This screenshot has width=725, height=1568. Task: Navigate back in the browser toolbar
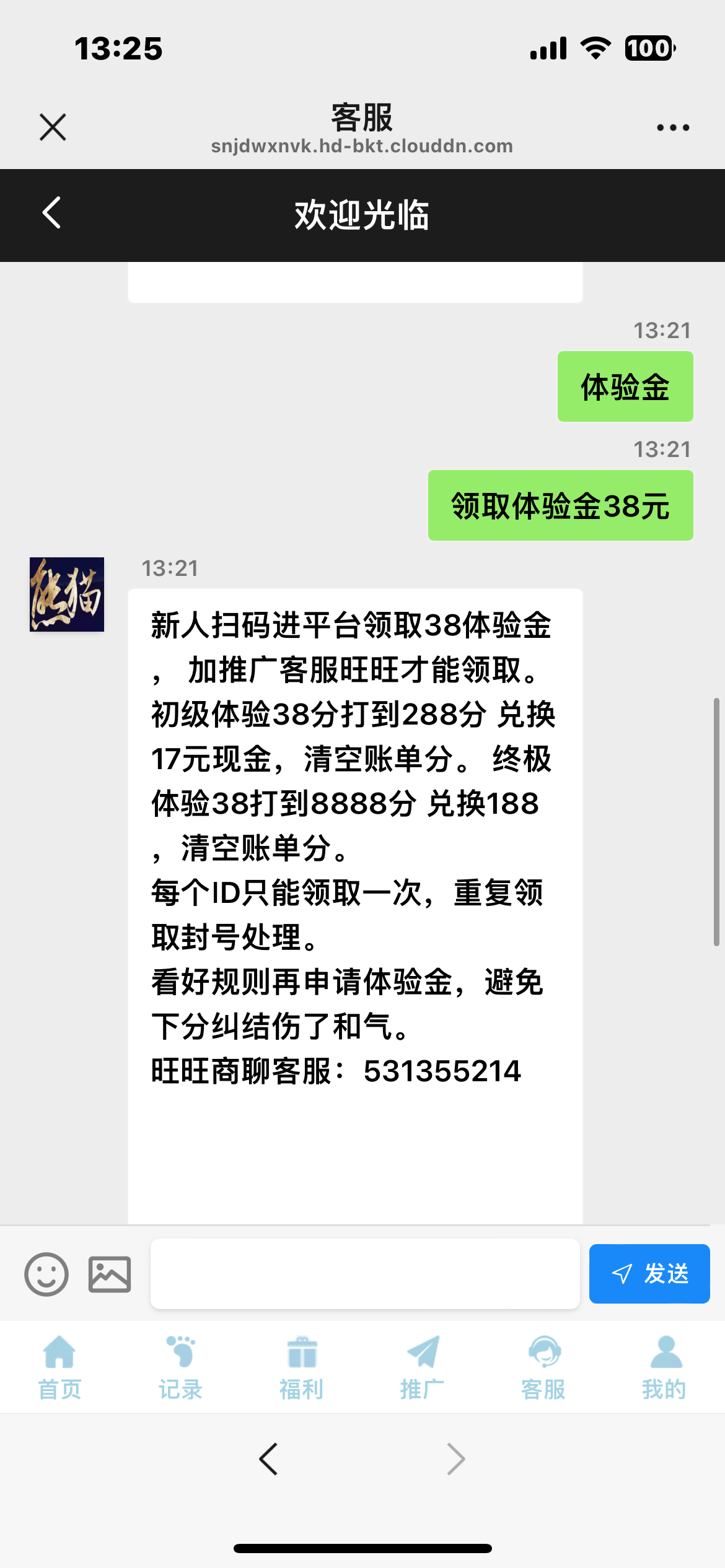pos(269,1459)
